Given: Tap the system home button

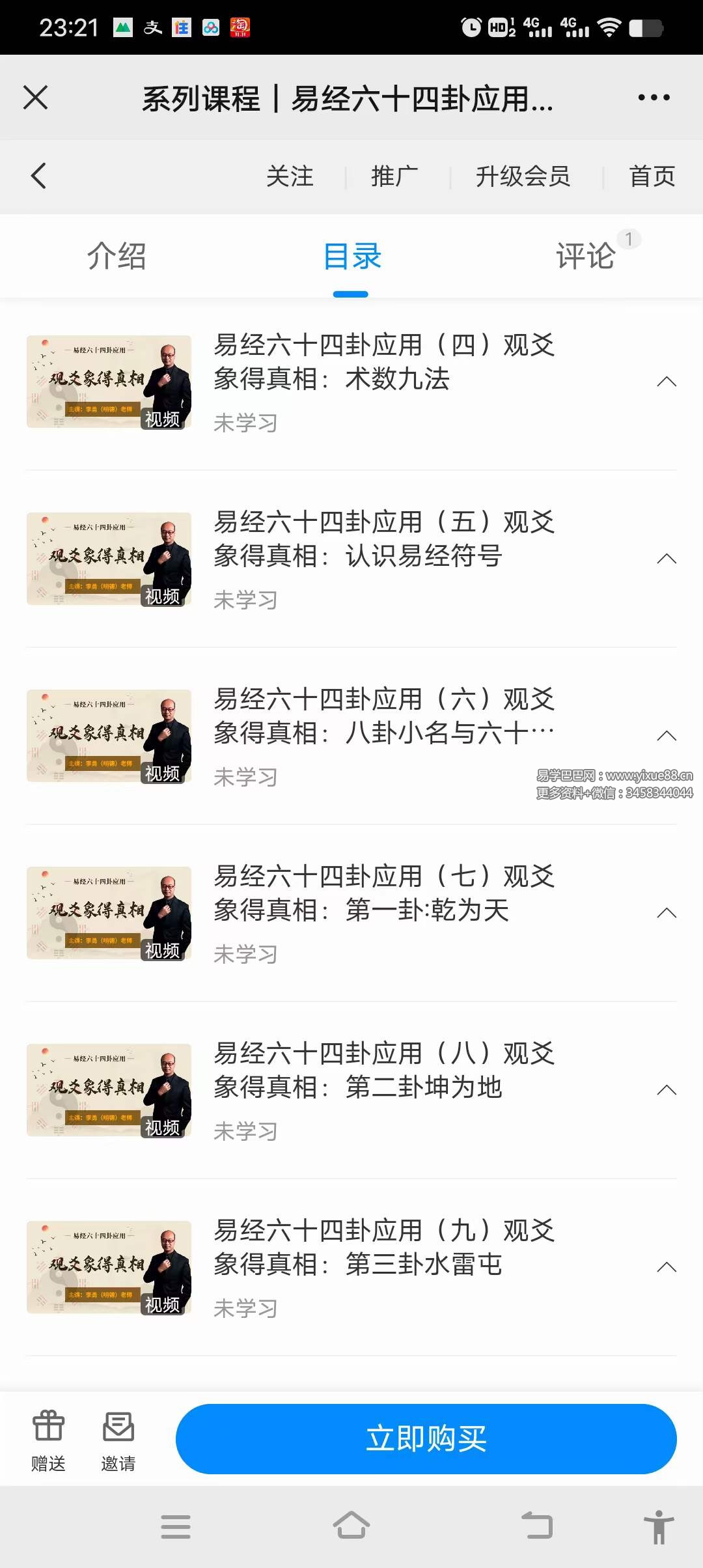Looking at the screenshot, I should coord(351,1526).
